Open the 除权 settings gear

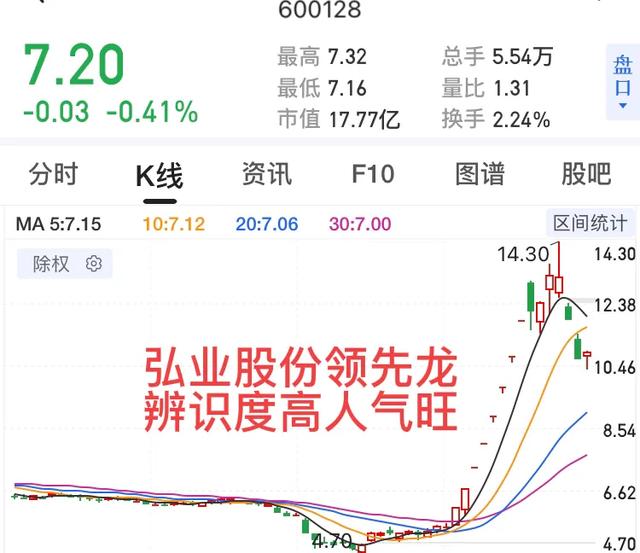[95, 264]
